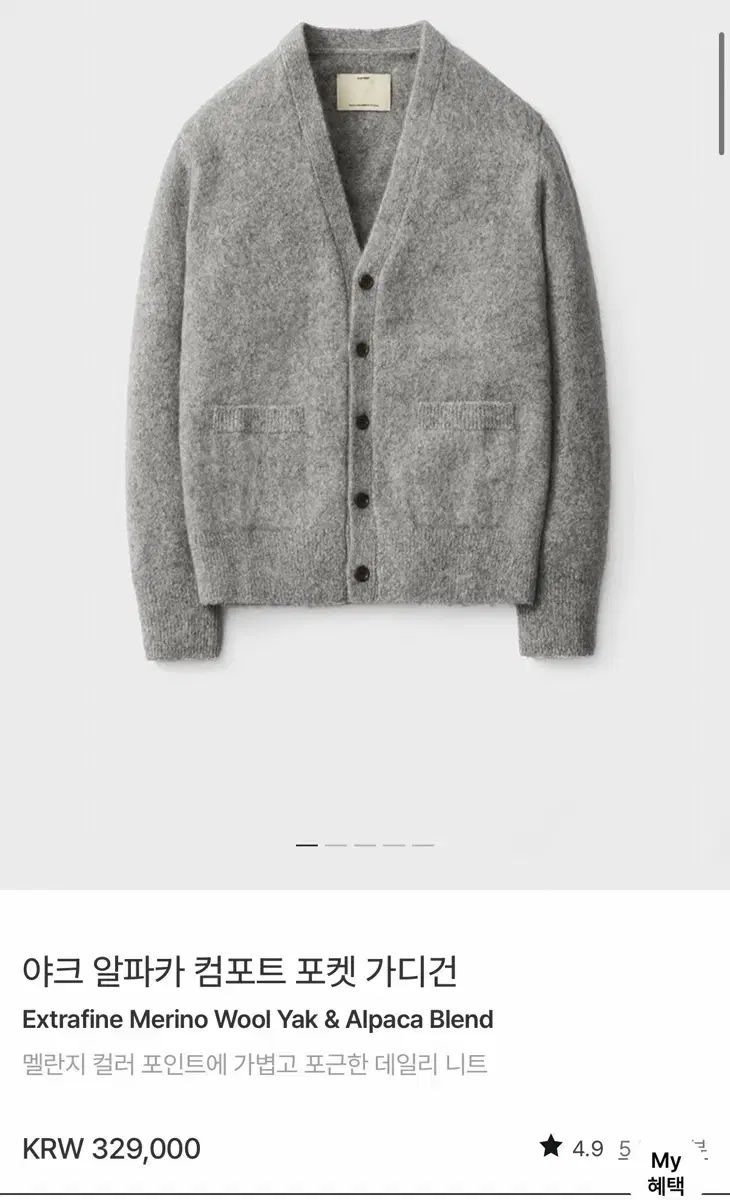Open the underlined reviews link beside the 4.9 rating
This screenshot has width=730, height=1200.
pyautogui.click(x=624, y=1148)
